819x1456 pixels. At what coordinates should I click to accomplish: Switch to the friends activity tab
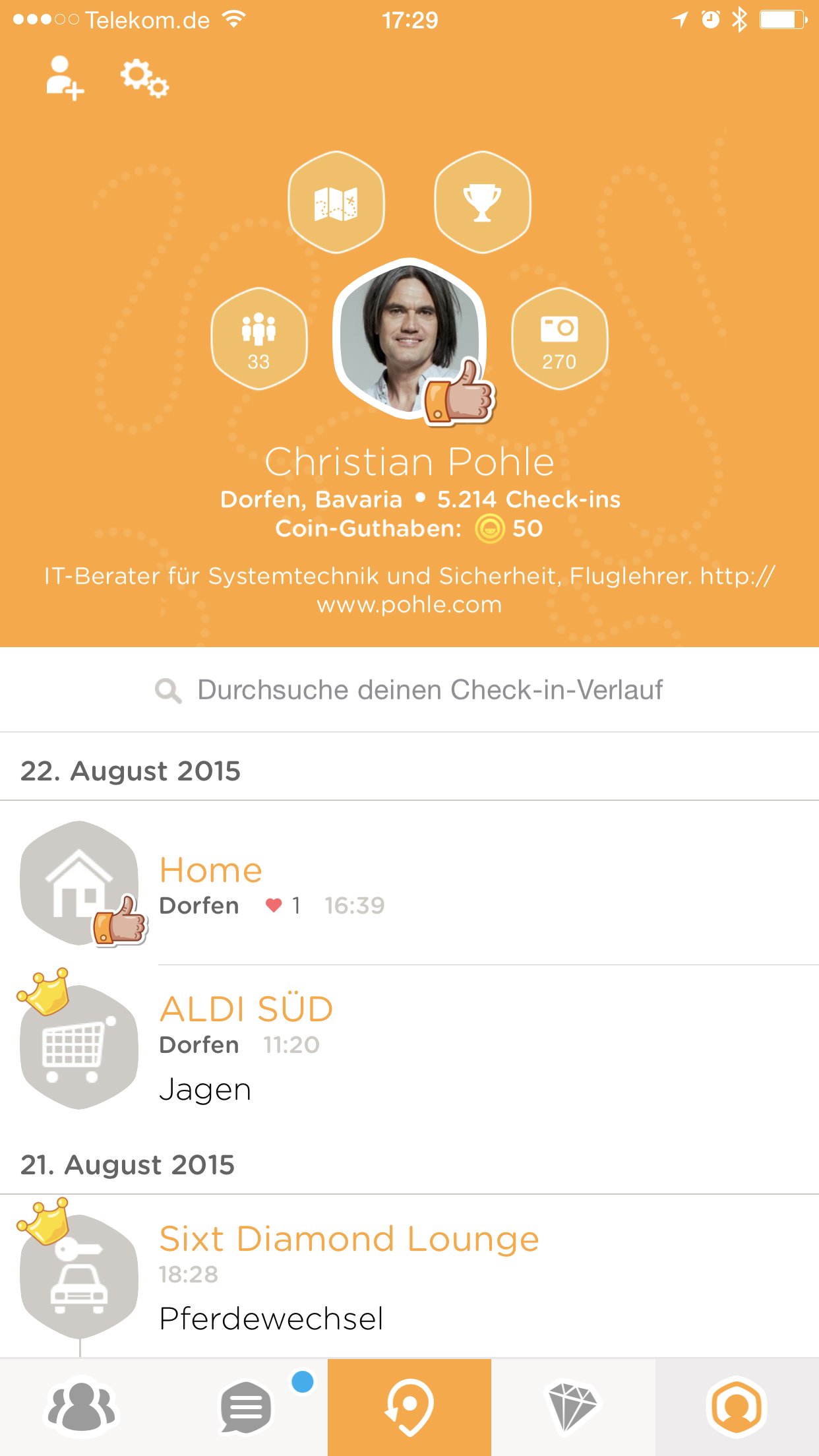coord(82,1407)
